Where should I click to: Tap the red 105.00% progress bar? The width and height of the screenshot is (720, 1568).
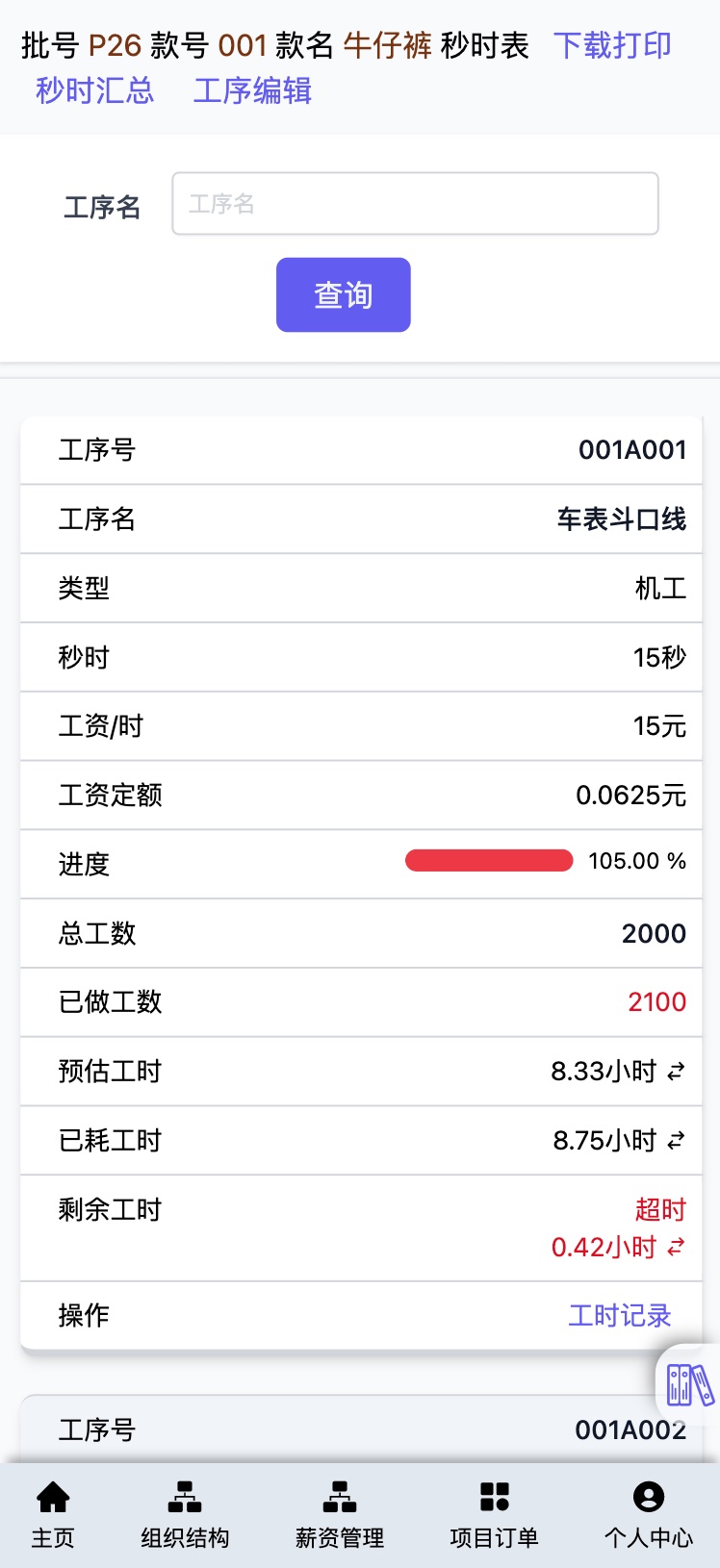pyautogui.click(x=488, y=860)
